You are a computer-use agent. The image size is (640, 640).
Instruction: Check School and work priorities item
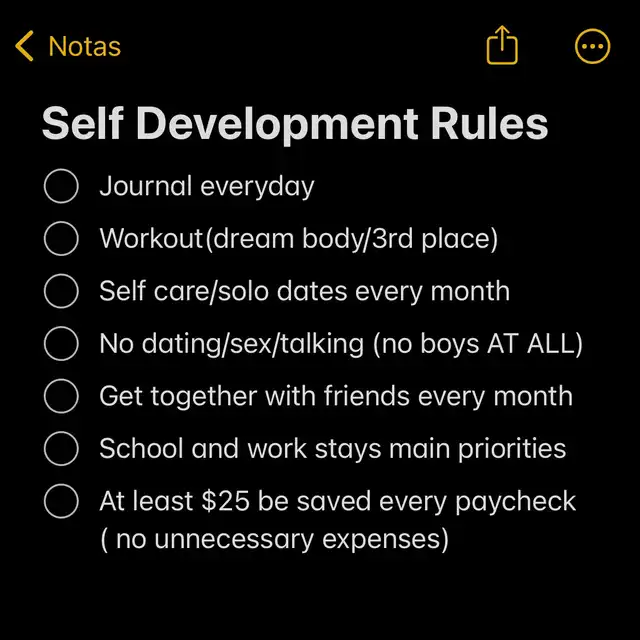(62, 448)
